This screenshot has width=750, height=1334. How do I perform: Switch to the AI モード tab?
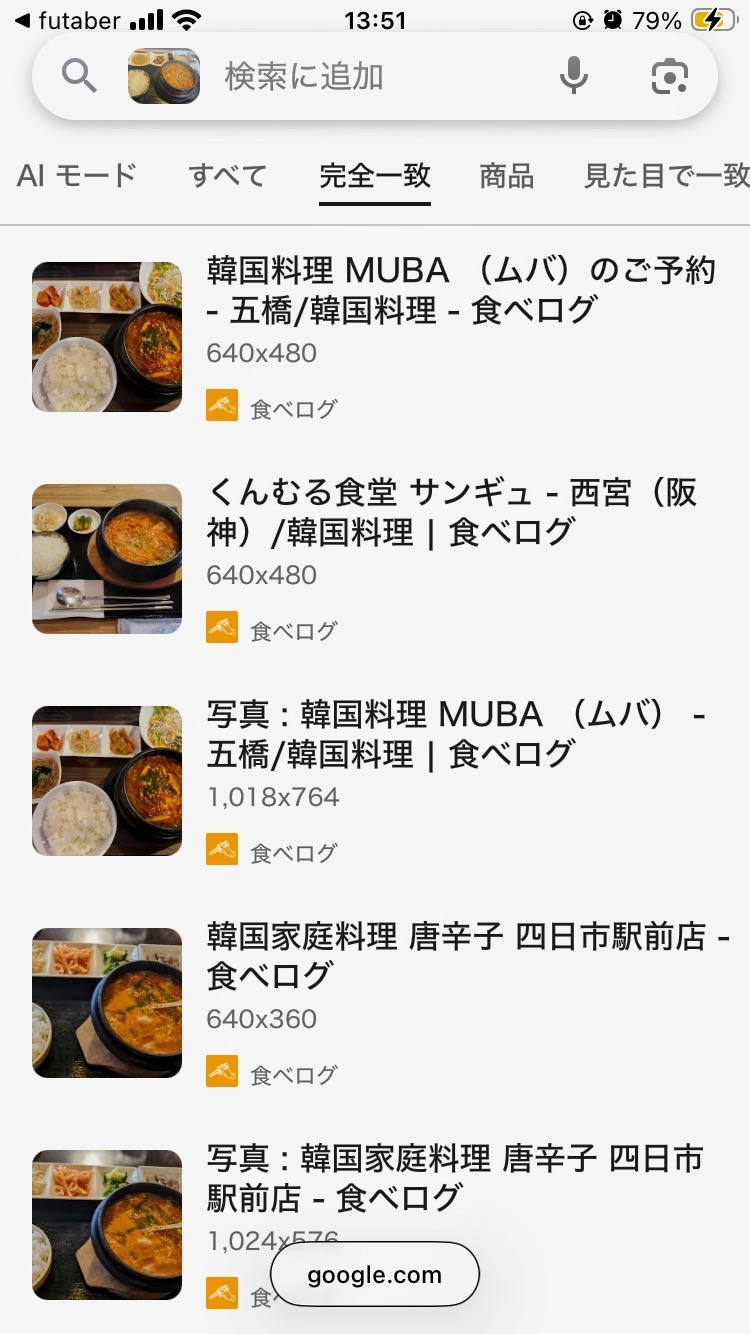point(77,176)
